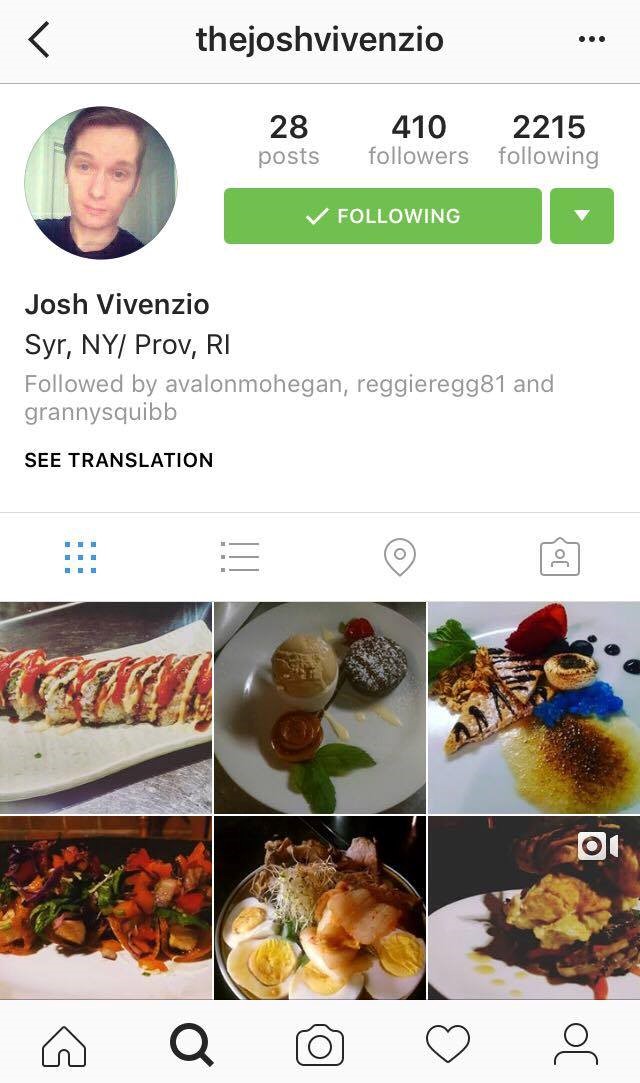Open the 410 followers list
This screenshot has width=640, height=1083.
point(418,140)
